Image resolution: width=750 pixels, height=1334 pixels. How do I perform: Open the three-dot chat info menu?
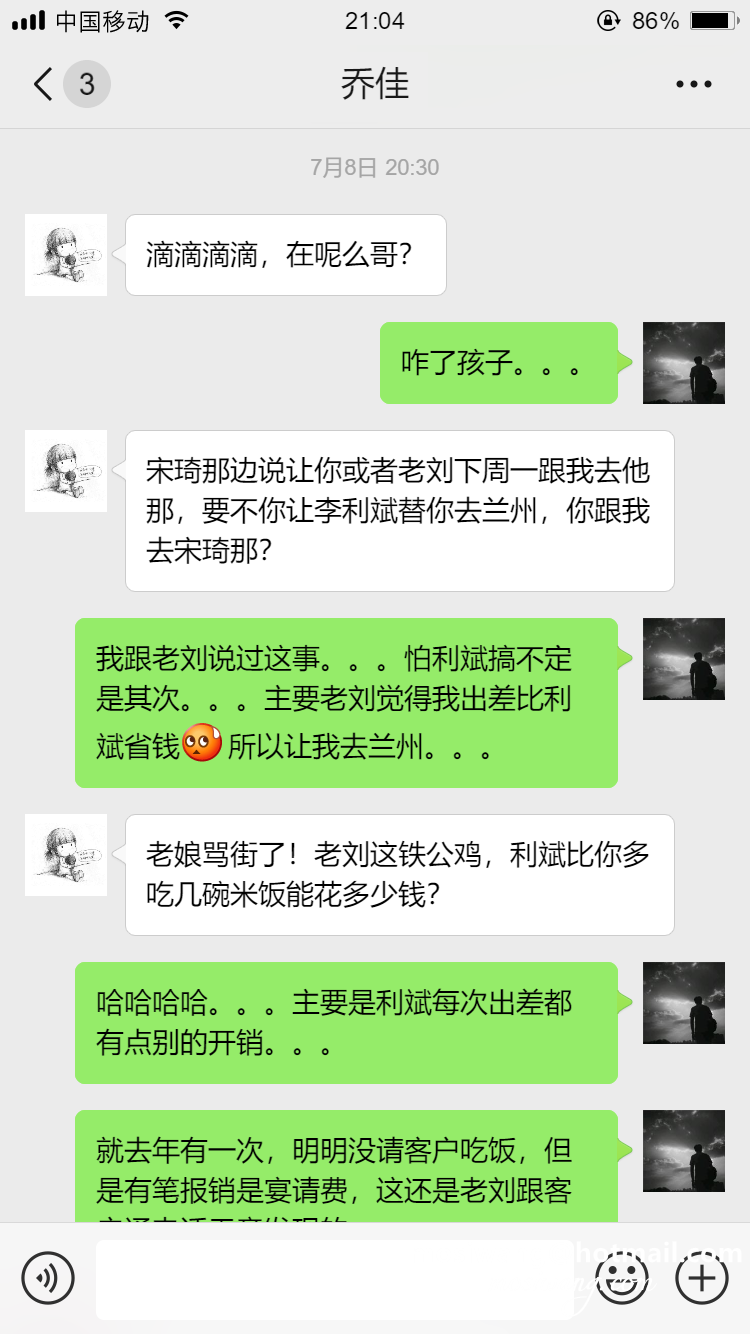[693, 85]
